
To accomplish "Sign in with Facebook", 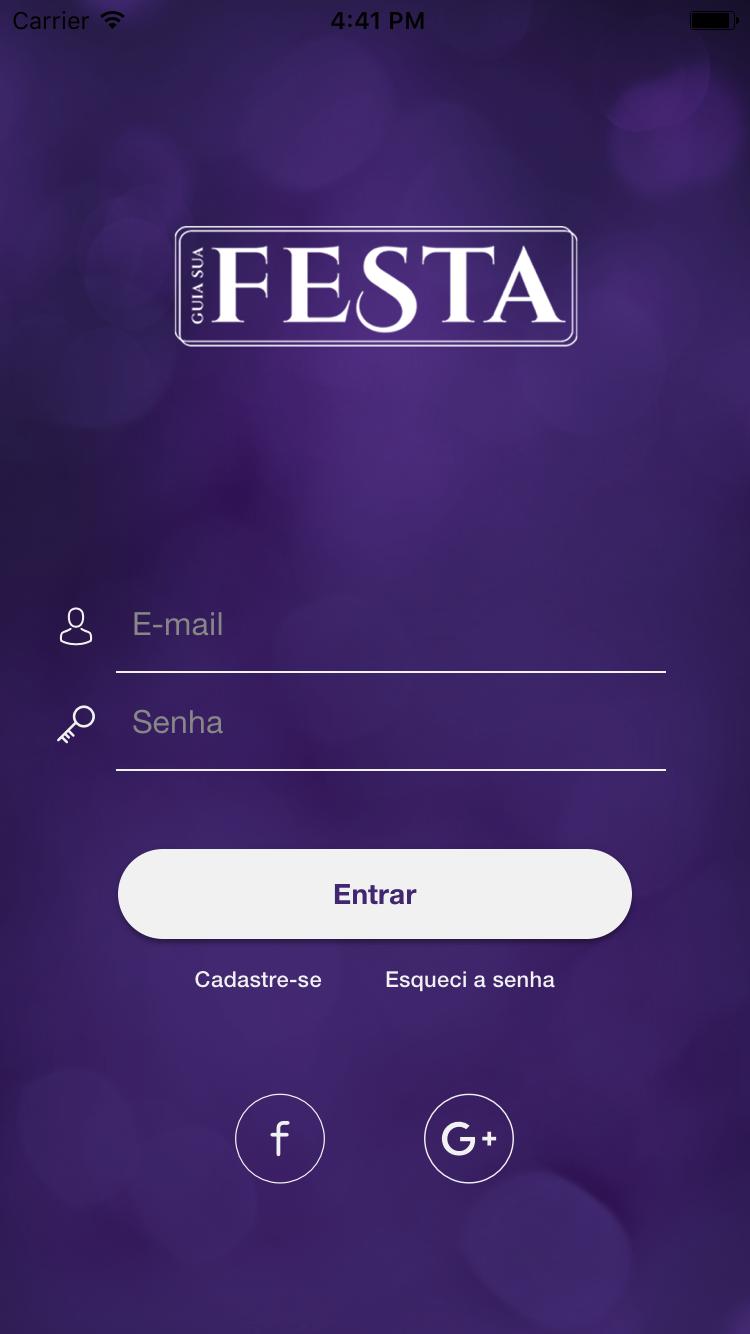I will 280,1138.
